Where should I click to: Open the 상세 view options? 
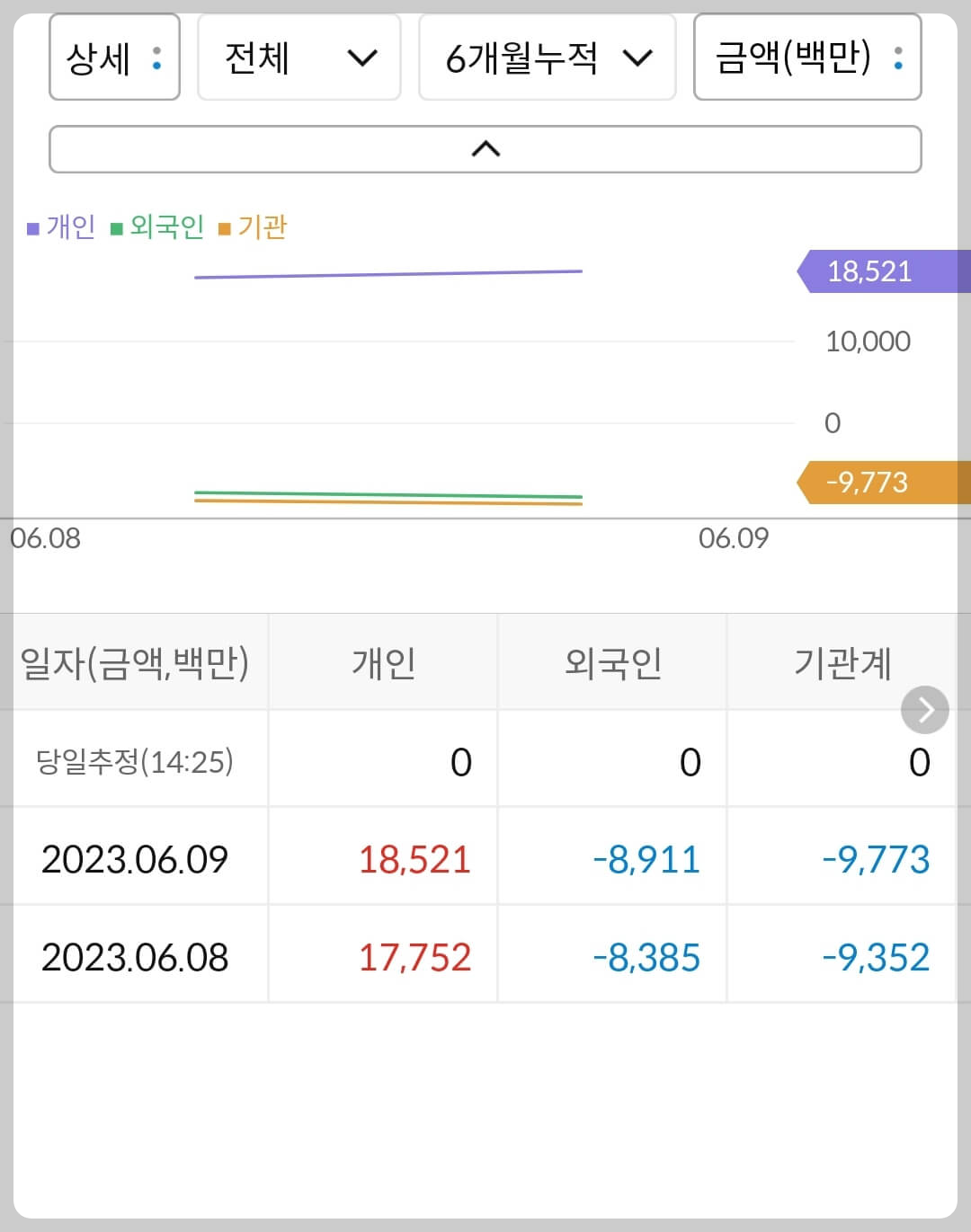point(114,58)
